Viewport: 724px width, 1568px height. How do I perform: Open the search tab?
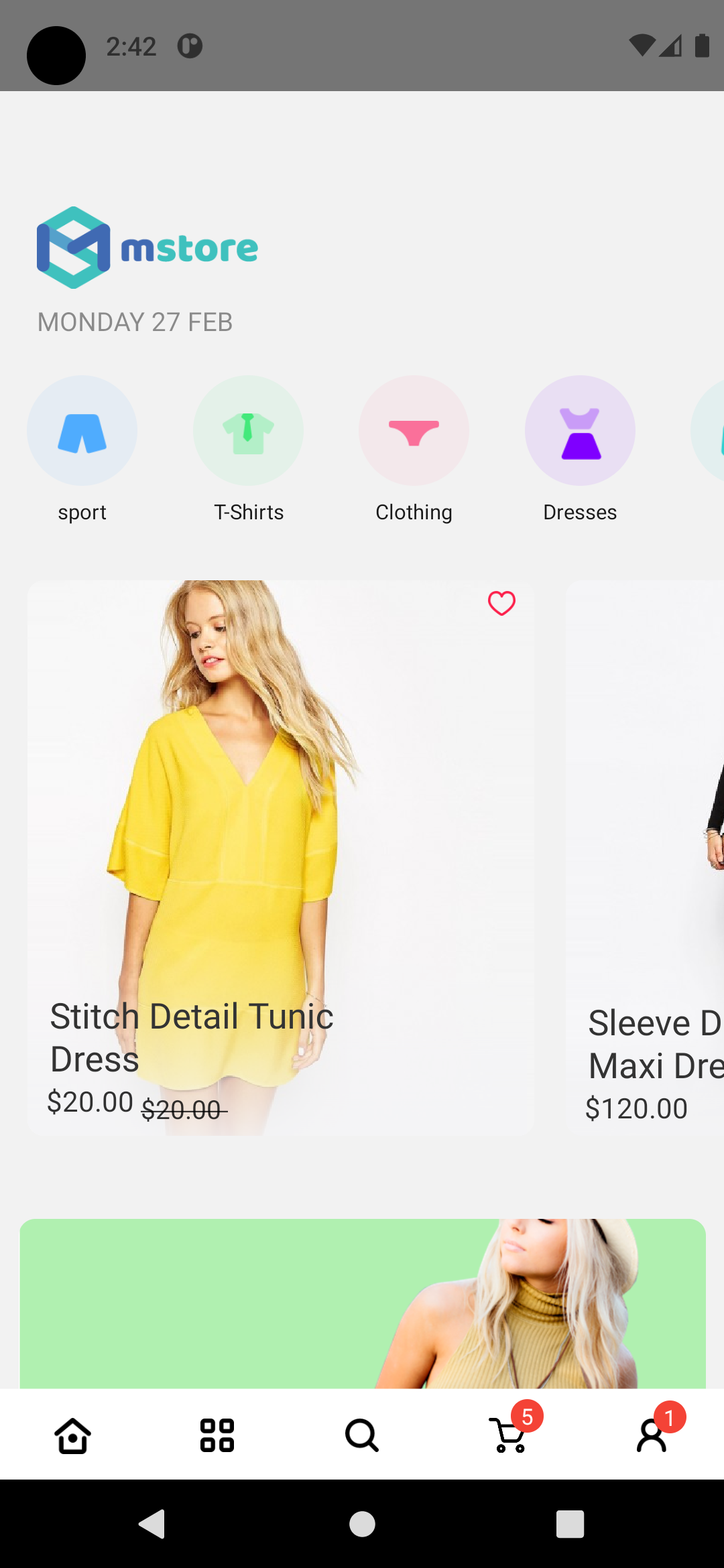click(x=362, y=1435)
